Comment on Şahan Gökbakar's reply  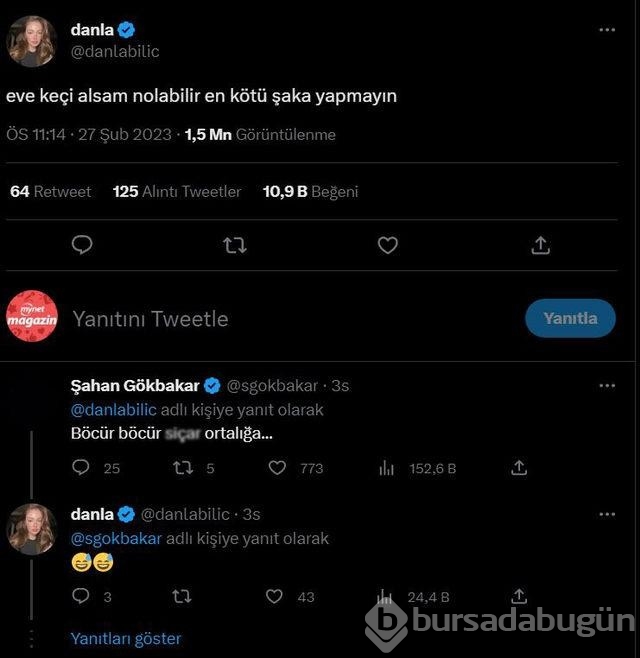click(81, 467)
